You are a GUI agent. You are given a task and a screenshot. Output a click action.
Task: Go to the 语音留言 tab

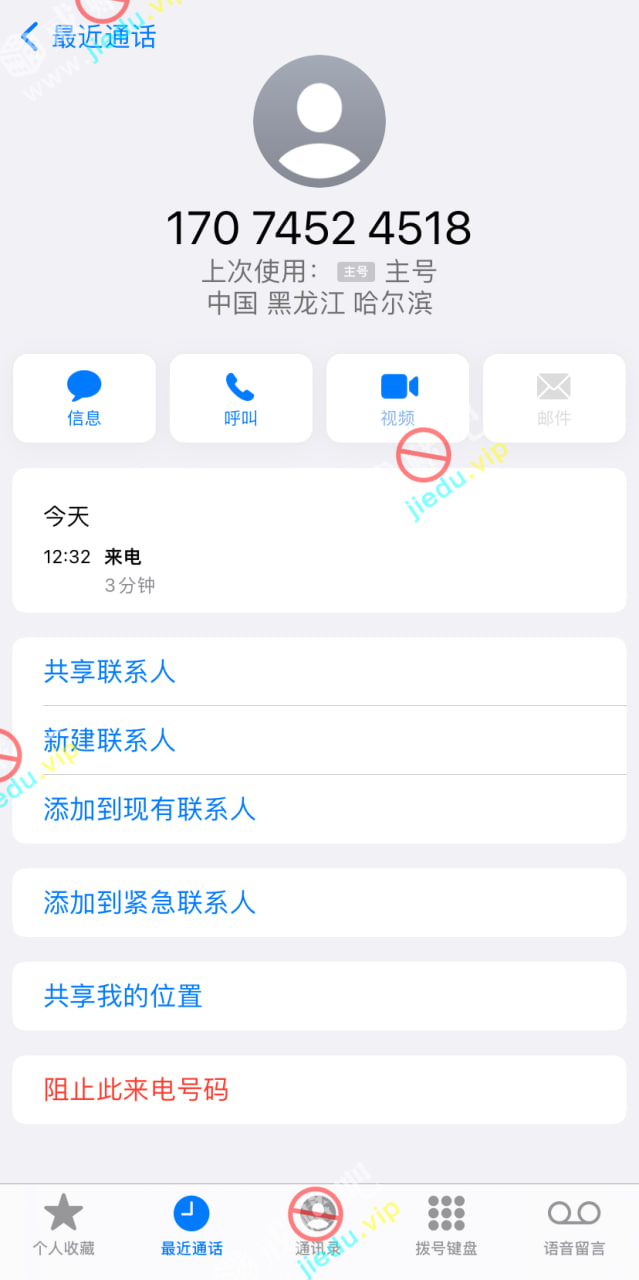click(x=574, y=1225)
